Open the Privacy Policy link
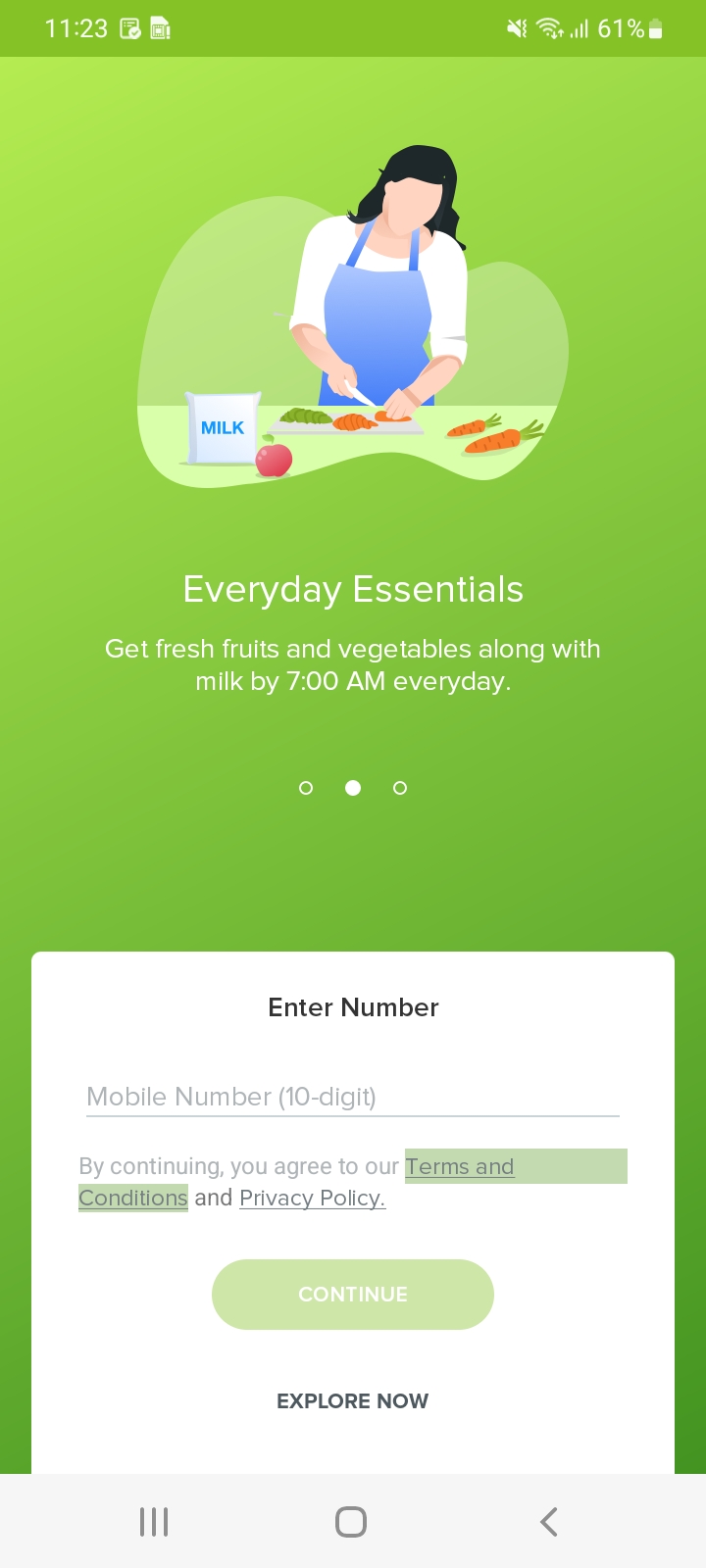 (313, 1198)
